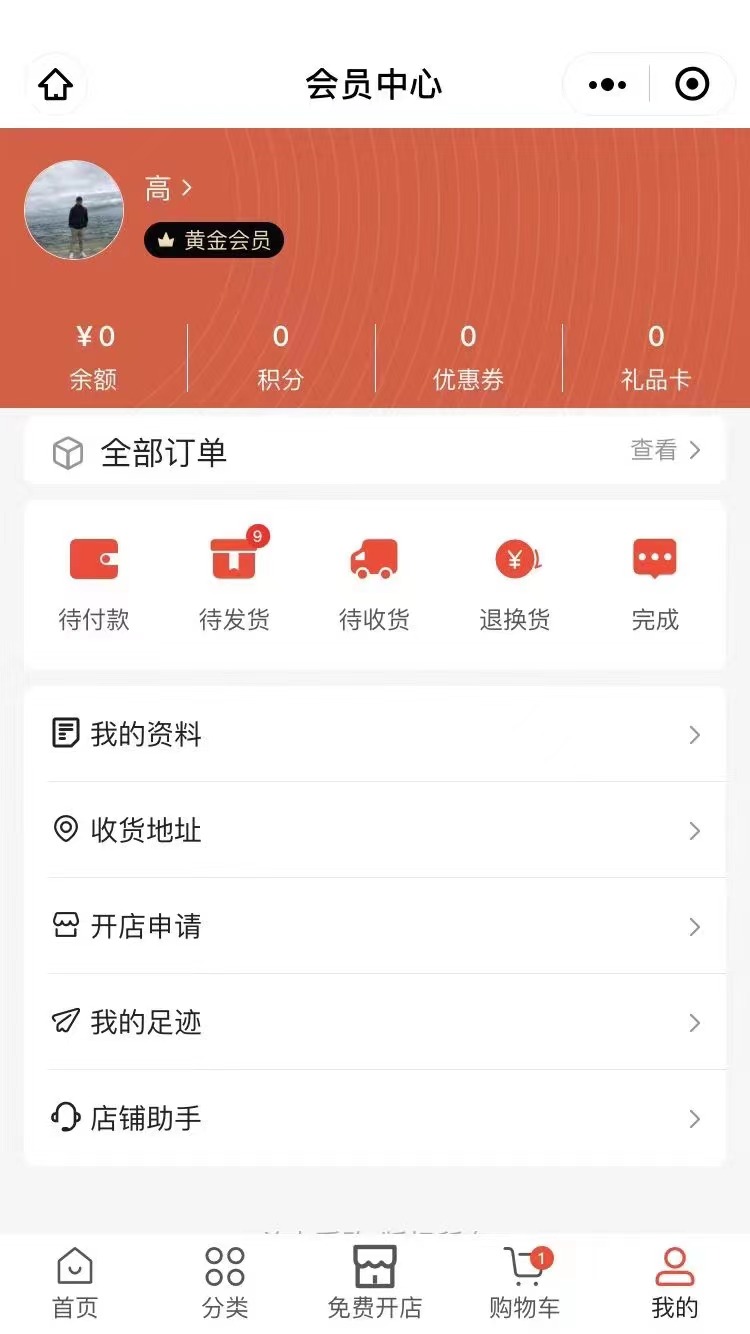The image size is (750, 1334).
Task: Open the 我的资料 profile row
Action: tap(375, 734)
